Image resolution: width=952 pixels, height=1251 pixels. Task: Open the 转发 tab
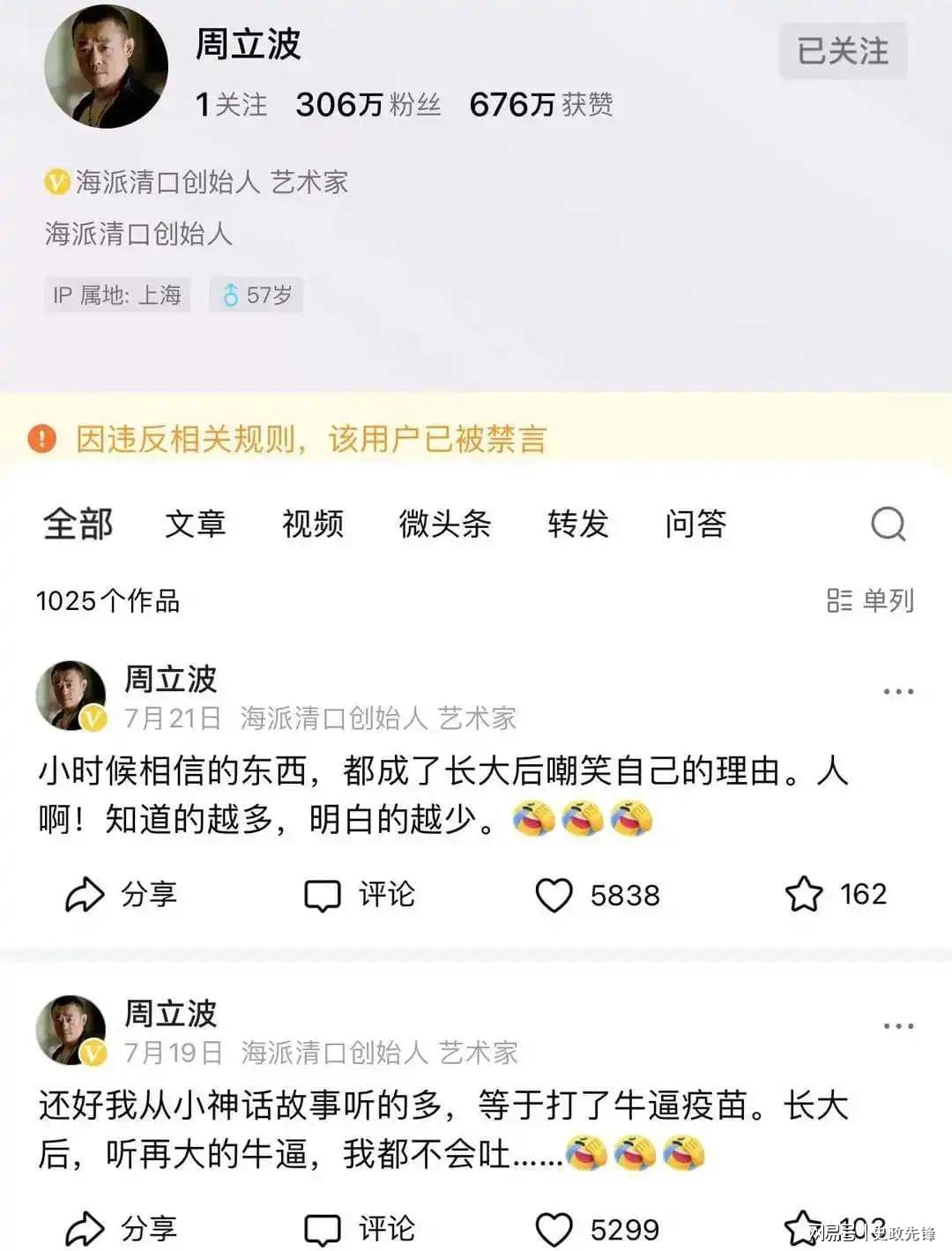pos(578,524)
